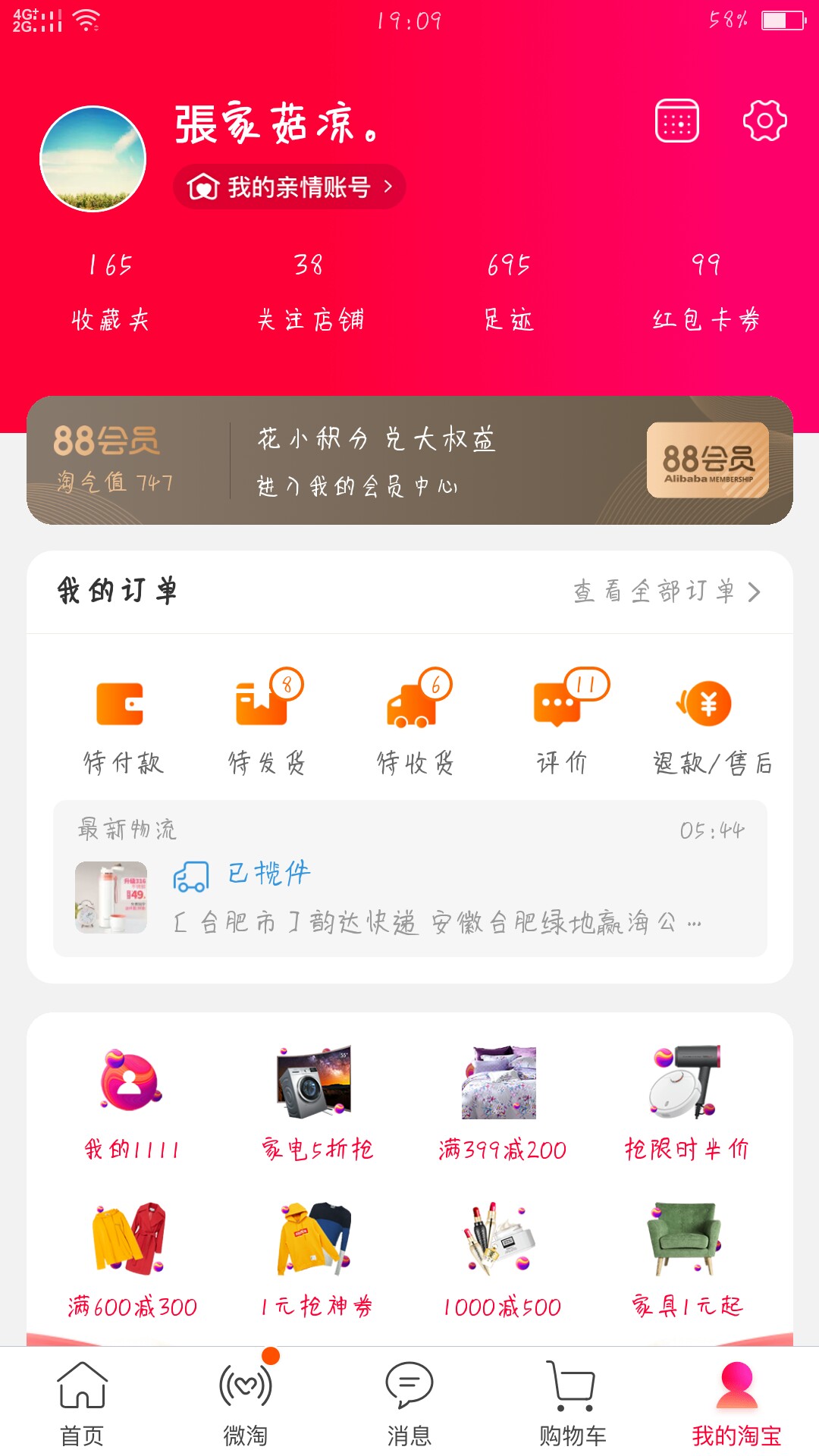
Task: Switch to the 购物车 tab
Action: [573, 1403]
